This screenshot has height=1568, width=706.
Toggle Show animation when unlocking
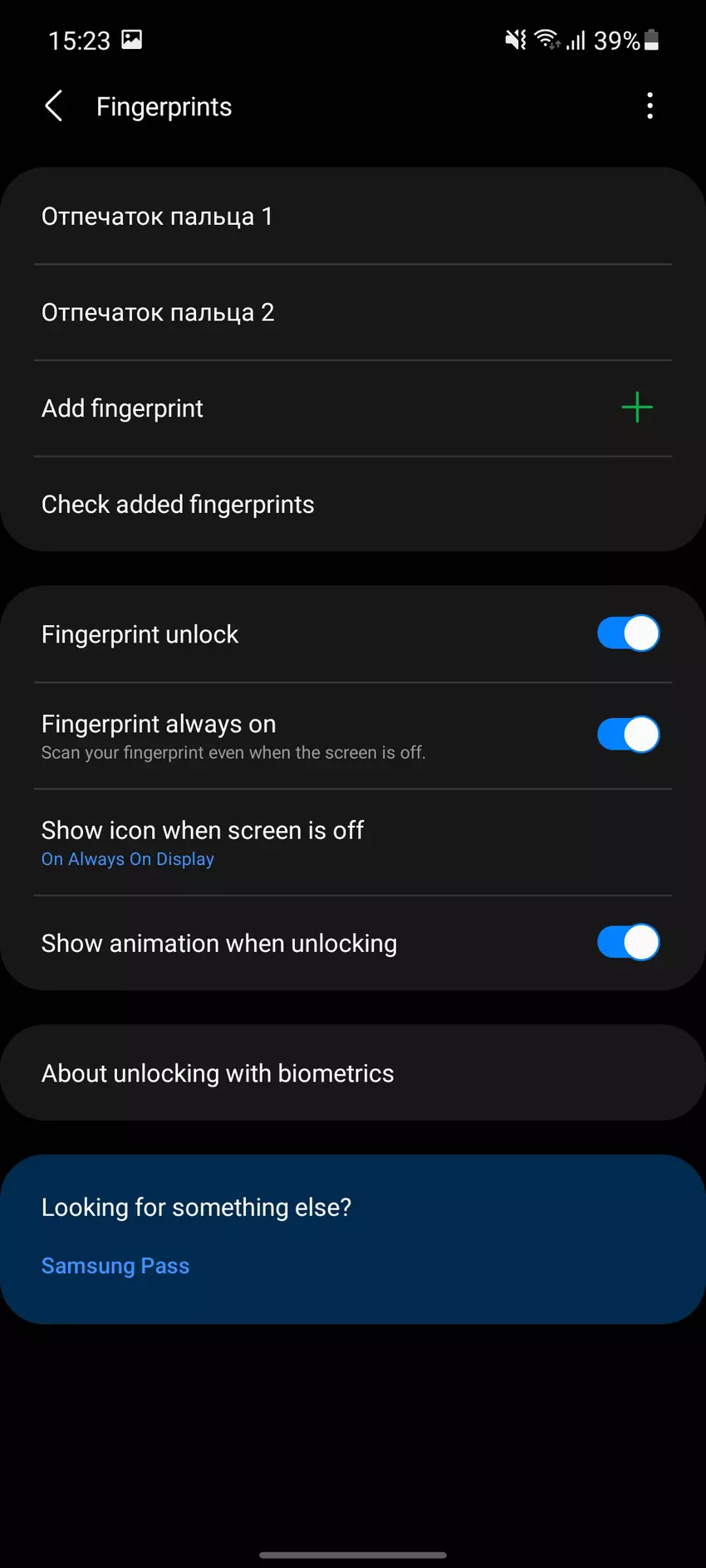628,943
